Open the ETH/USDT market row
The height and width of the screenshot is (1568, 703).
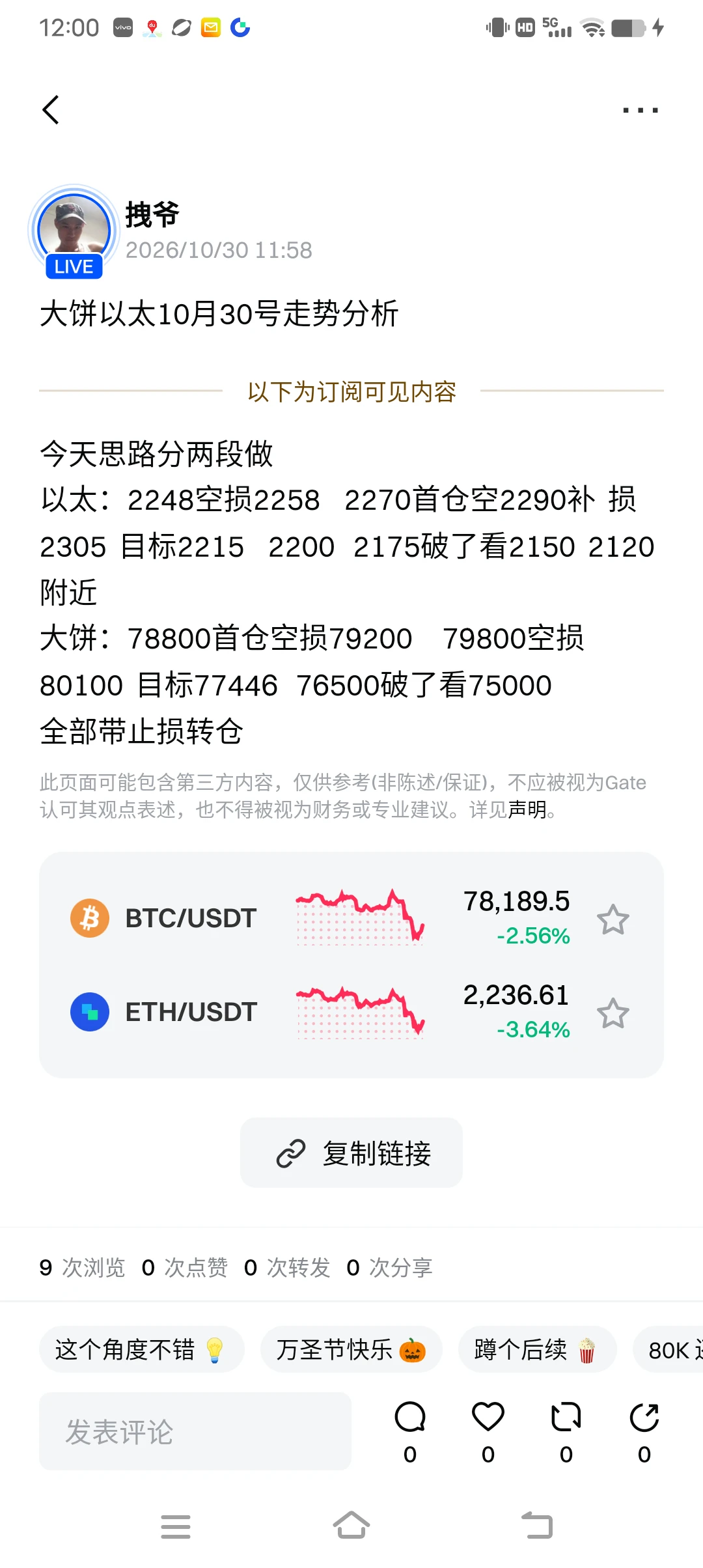click(351, 1012)
